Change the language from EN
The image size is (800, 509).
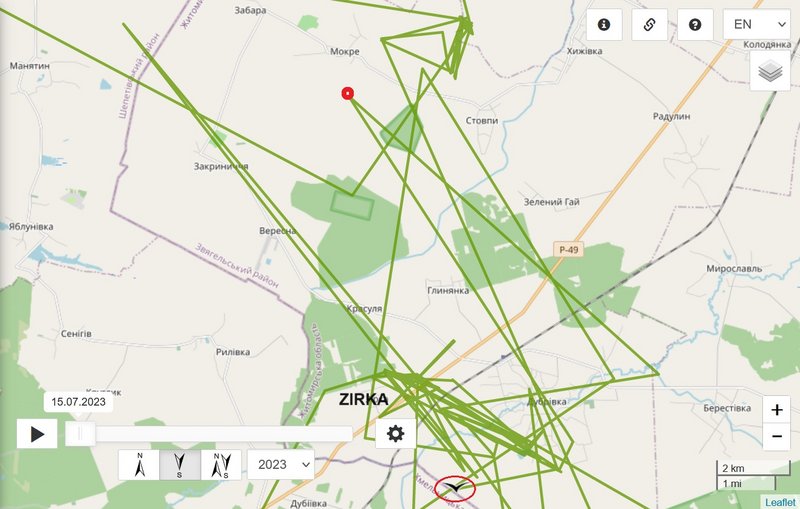pyautogui.click(x=756, y=24)
